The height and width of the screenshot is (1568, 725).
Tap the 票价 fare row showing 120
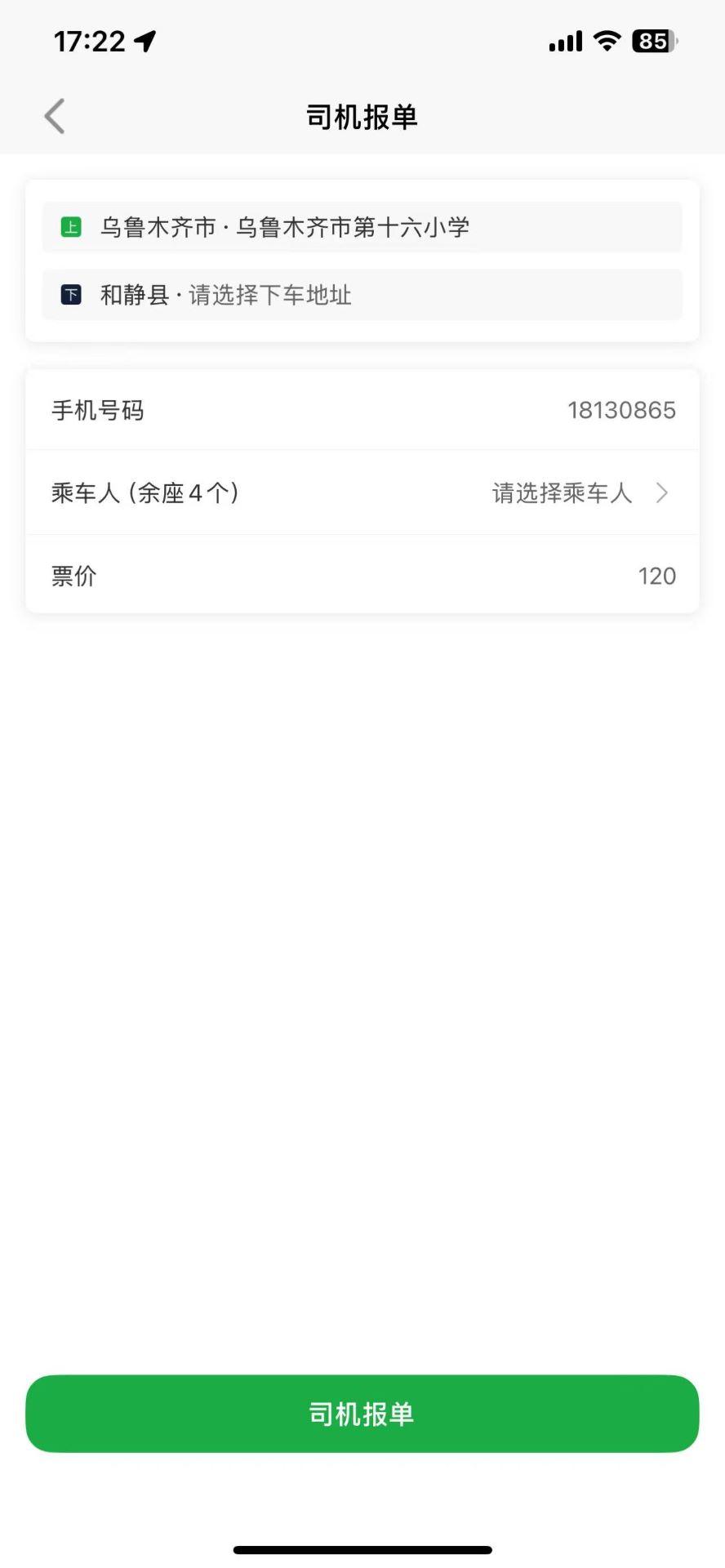pos(362,576)
